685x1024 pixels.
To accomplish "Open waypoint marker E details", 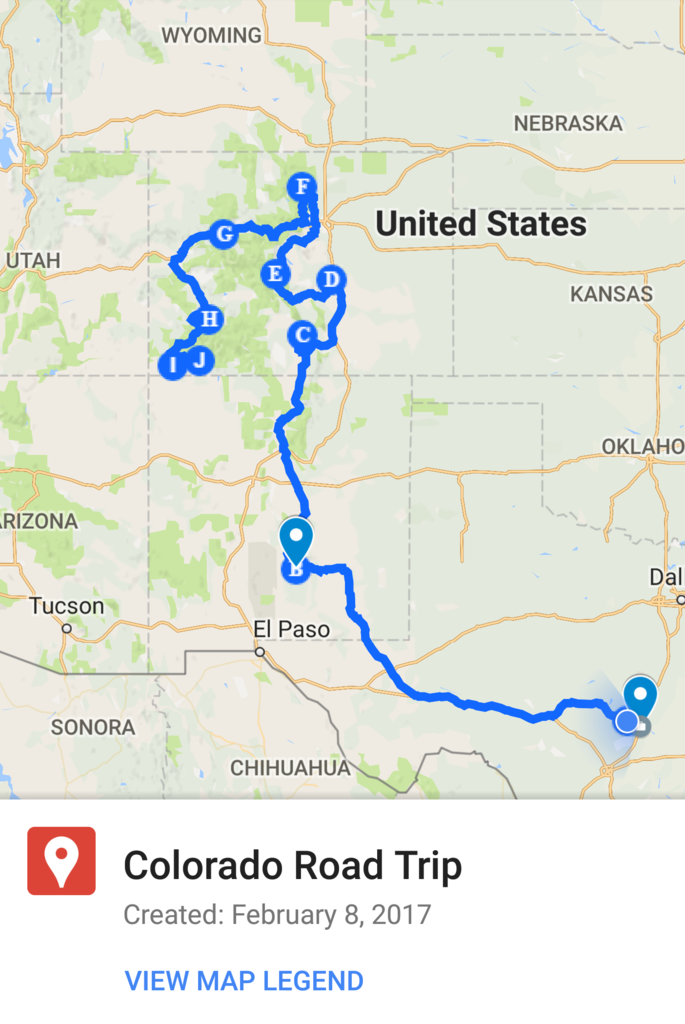I will click(275, 273).
